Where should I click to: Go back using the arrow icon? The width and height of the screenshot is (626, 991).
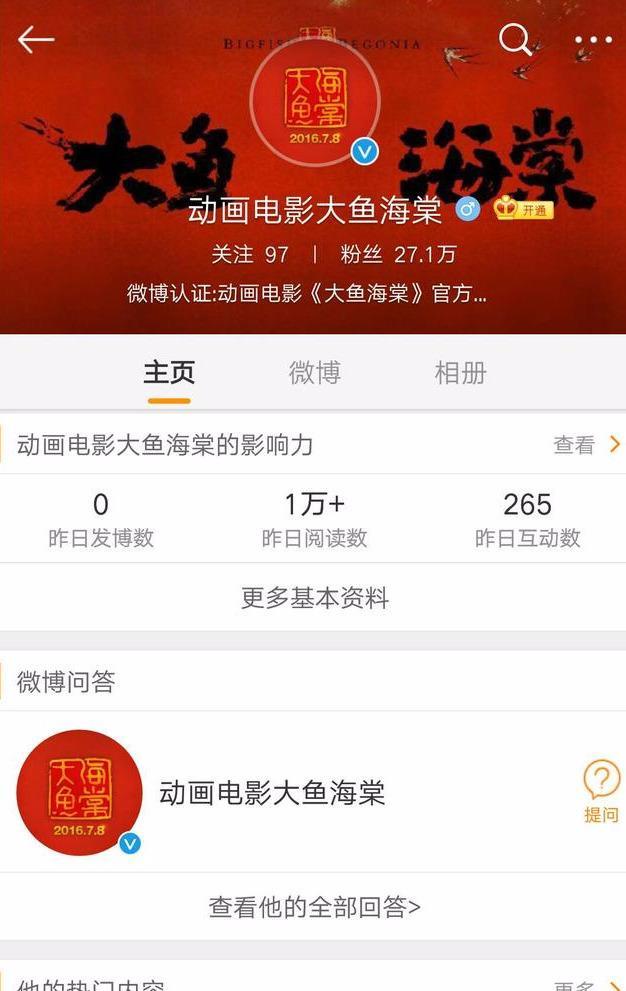pos(36,40)
